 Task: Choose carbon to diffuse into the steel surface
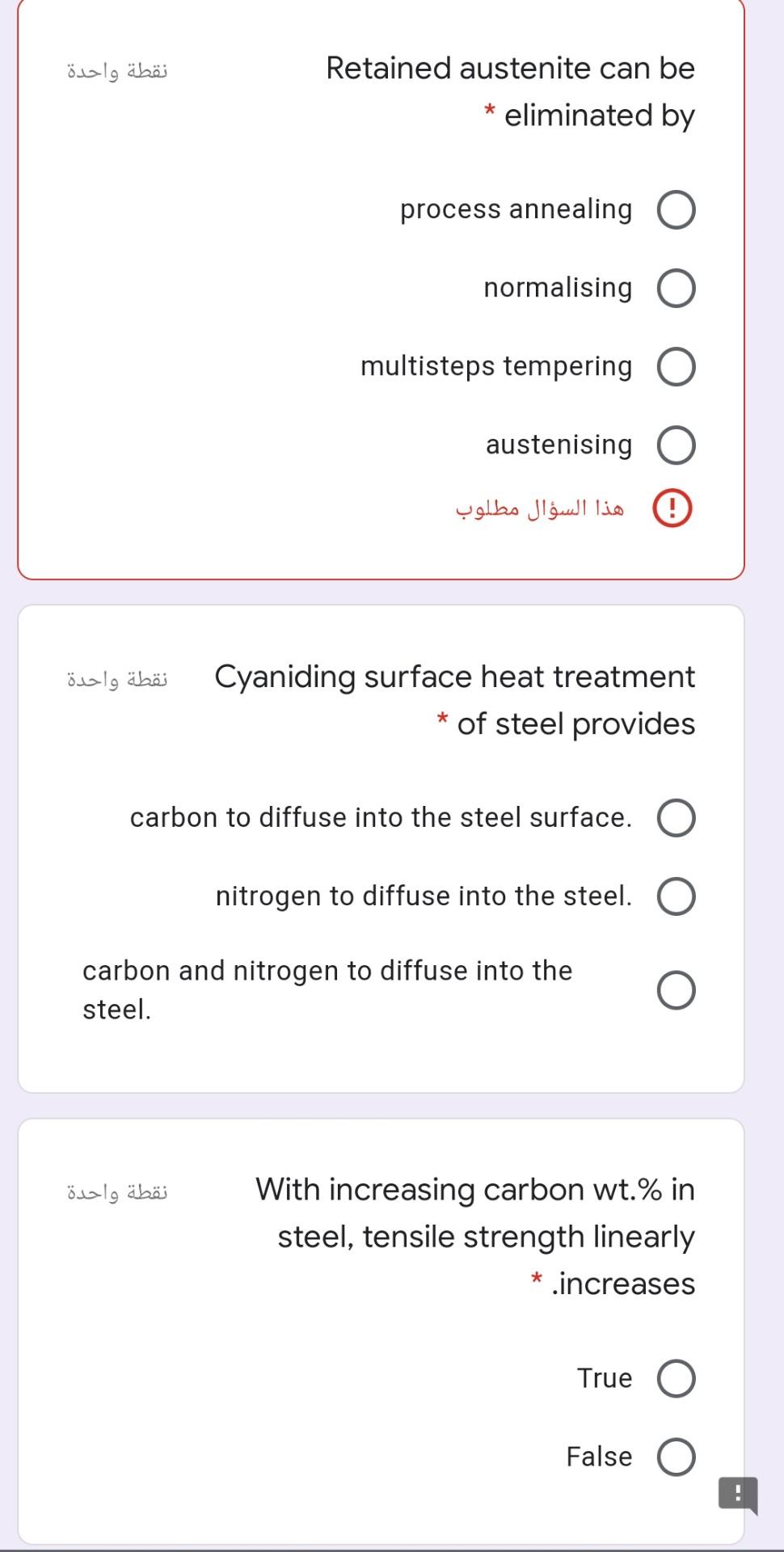tap(676, 818)
